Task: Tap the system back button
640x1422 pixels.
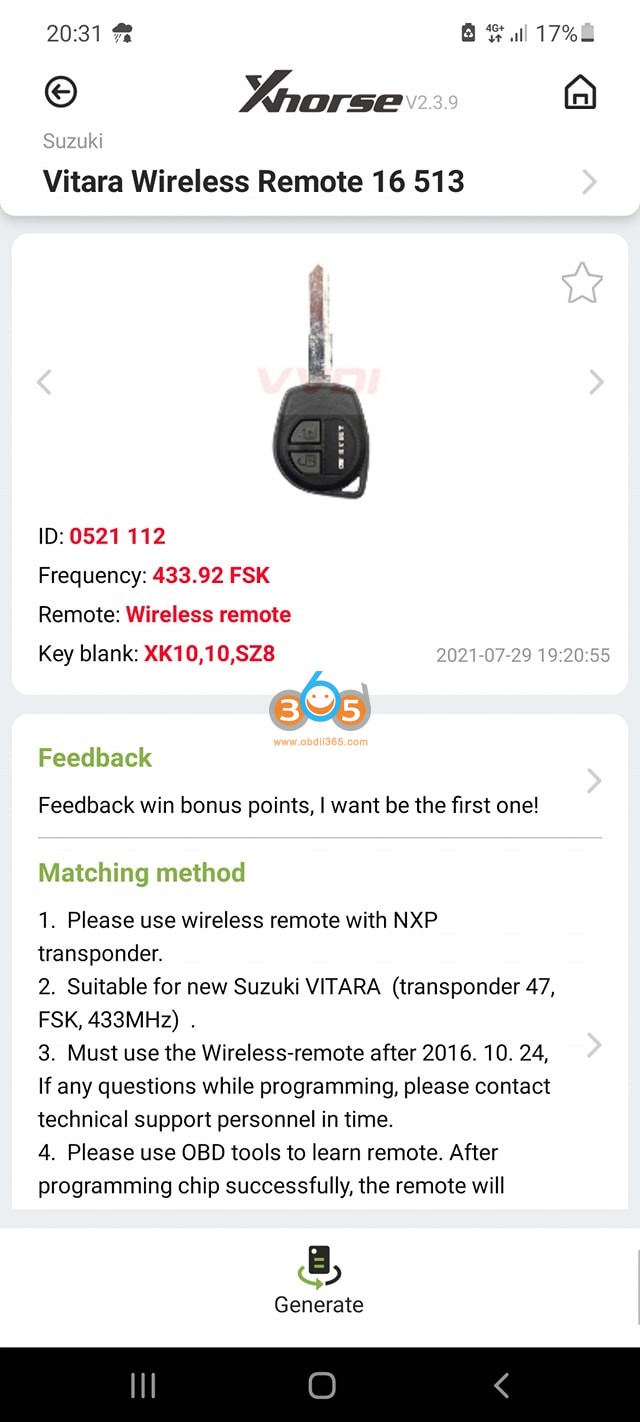Action: 502,1385
